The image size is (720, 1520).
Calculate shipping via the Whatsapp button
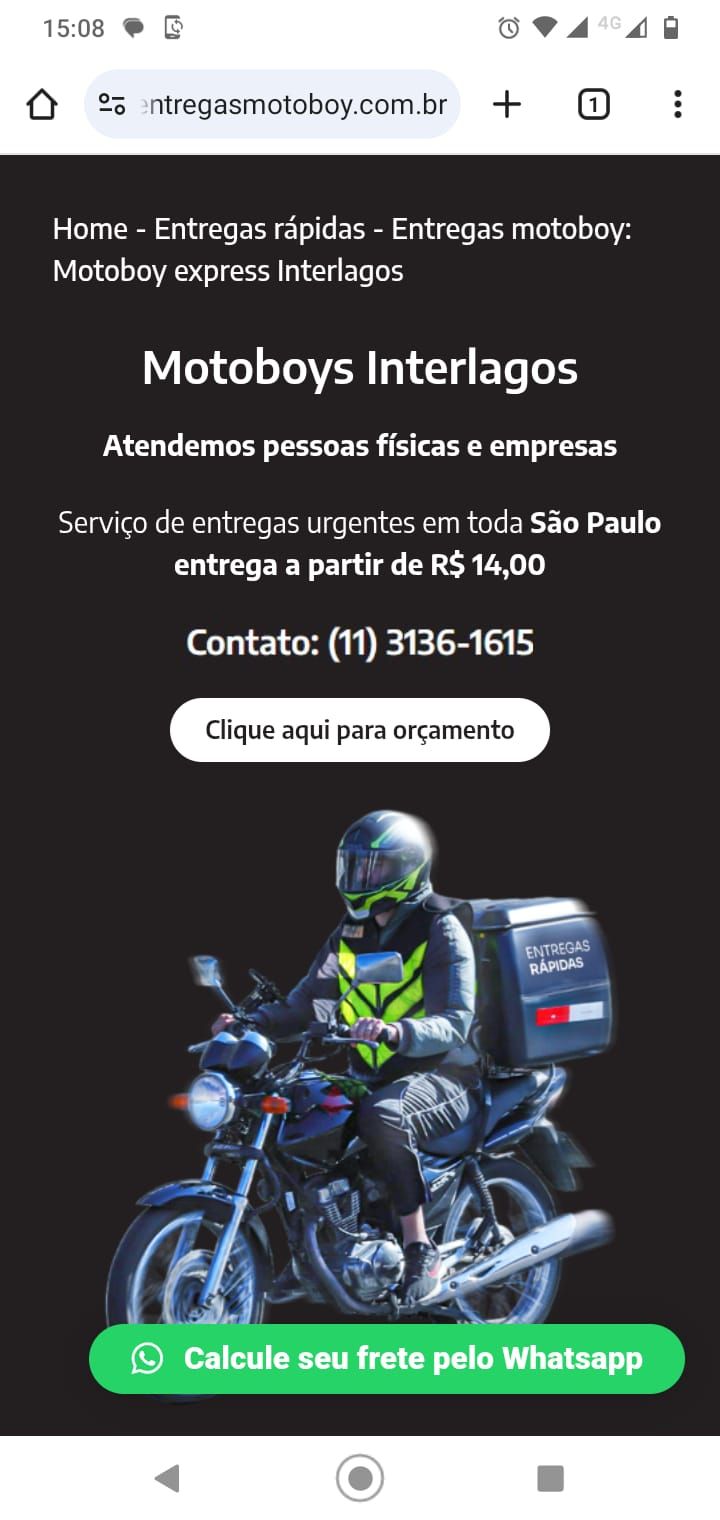click(386, 1358)
